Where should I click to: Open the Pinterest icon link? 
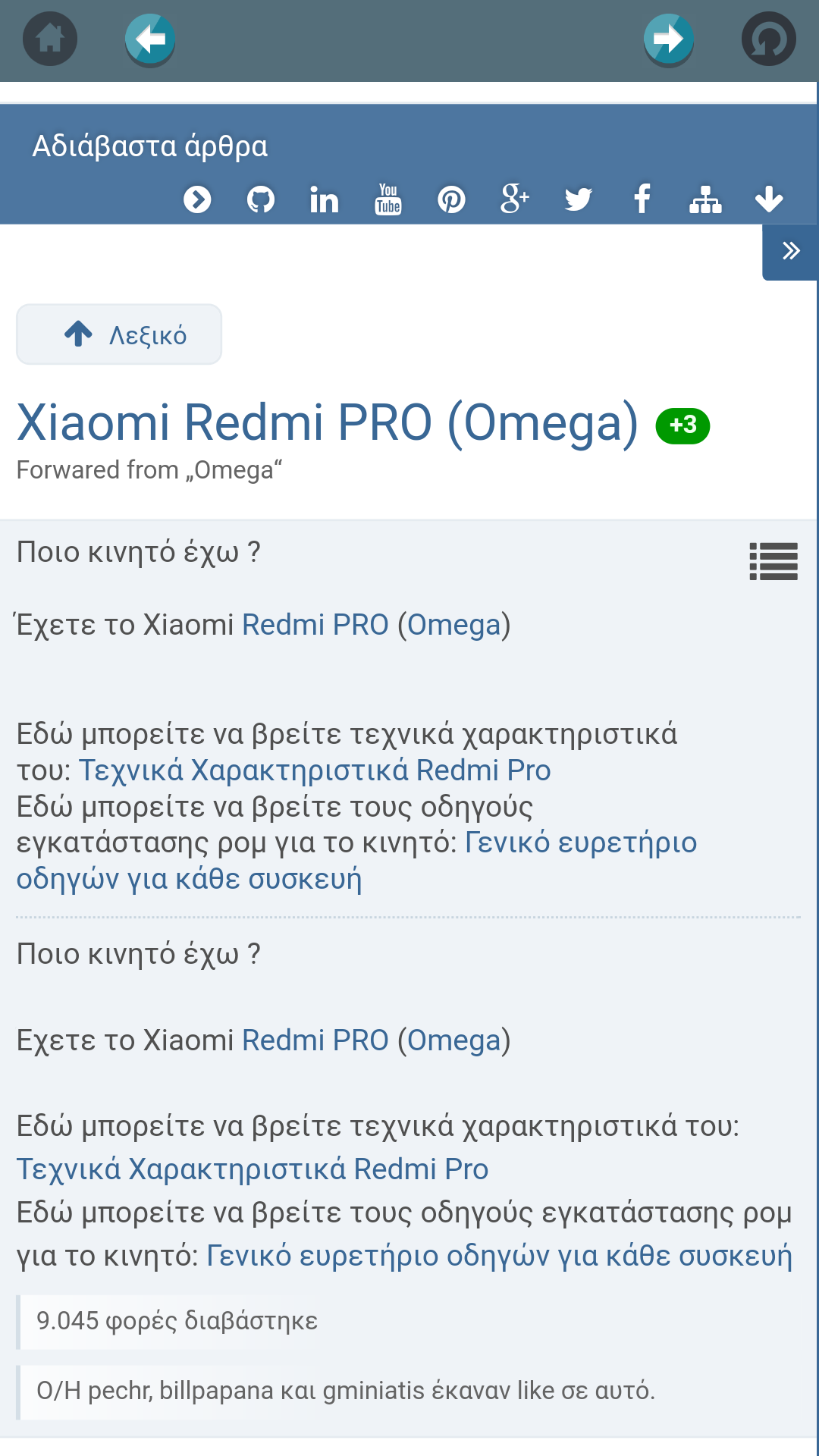click(x=451, y=199)
